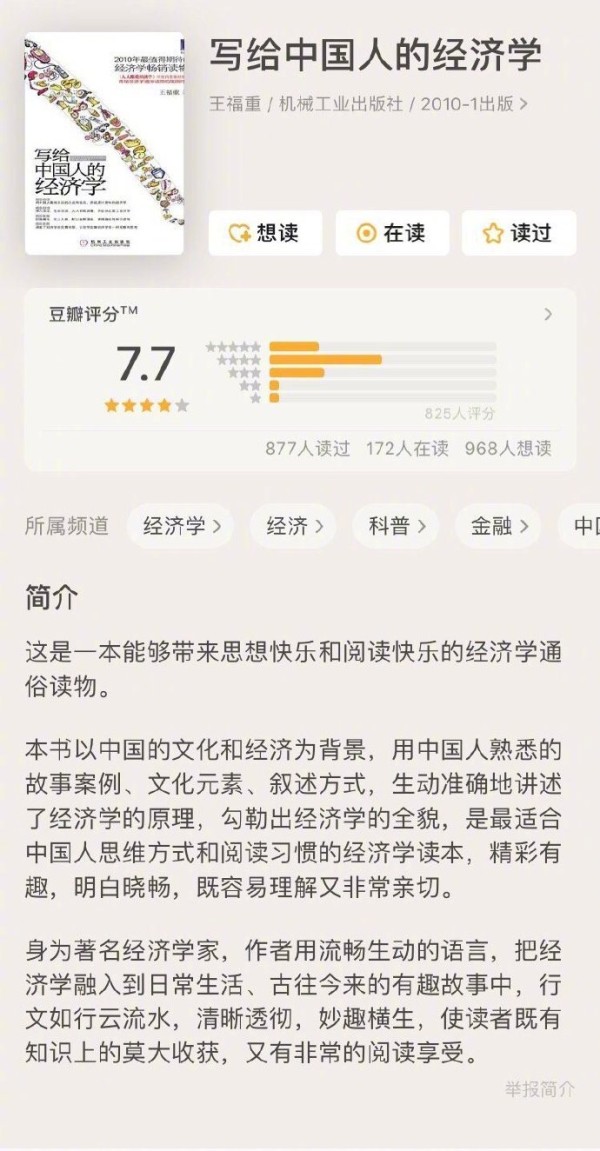600x1151 pixels.
Task: Mark book as 在读
Action: click(392, 233)
